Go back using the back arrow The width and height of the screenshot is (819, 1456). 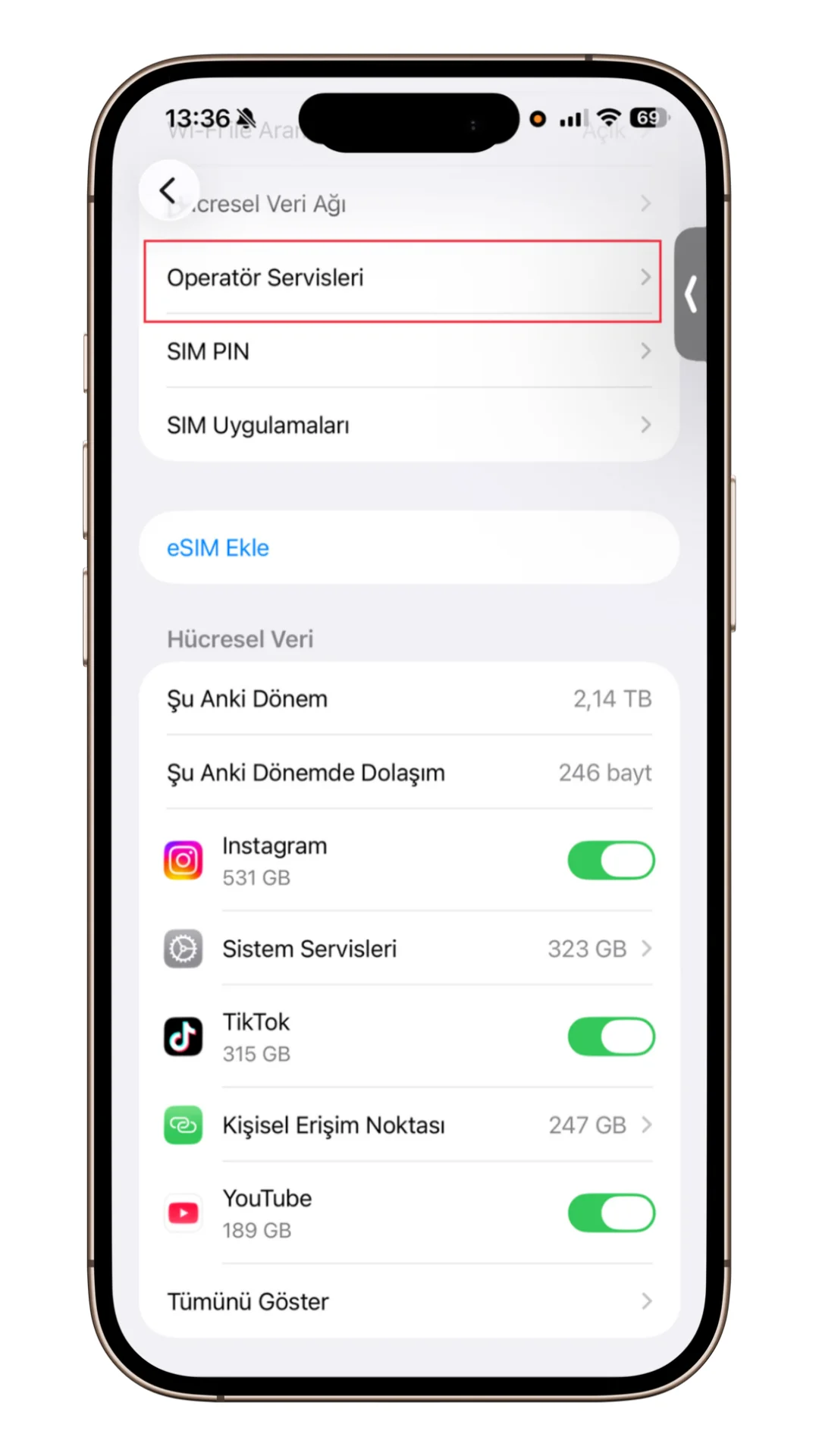[x=168, y=190]
